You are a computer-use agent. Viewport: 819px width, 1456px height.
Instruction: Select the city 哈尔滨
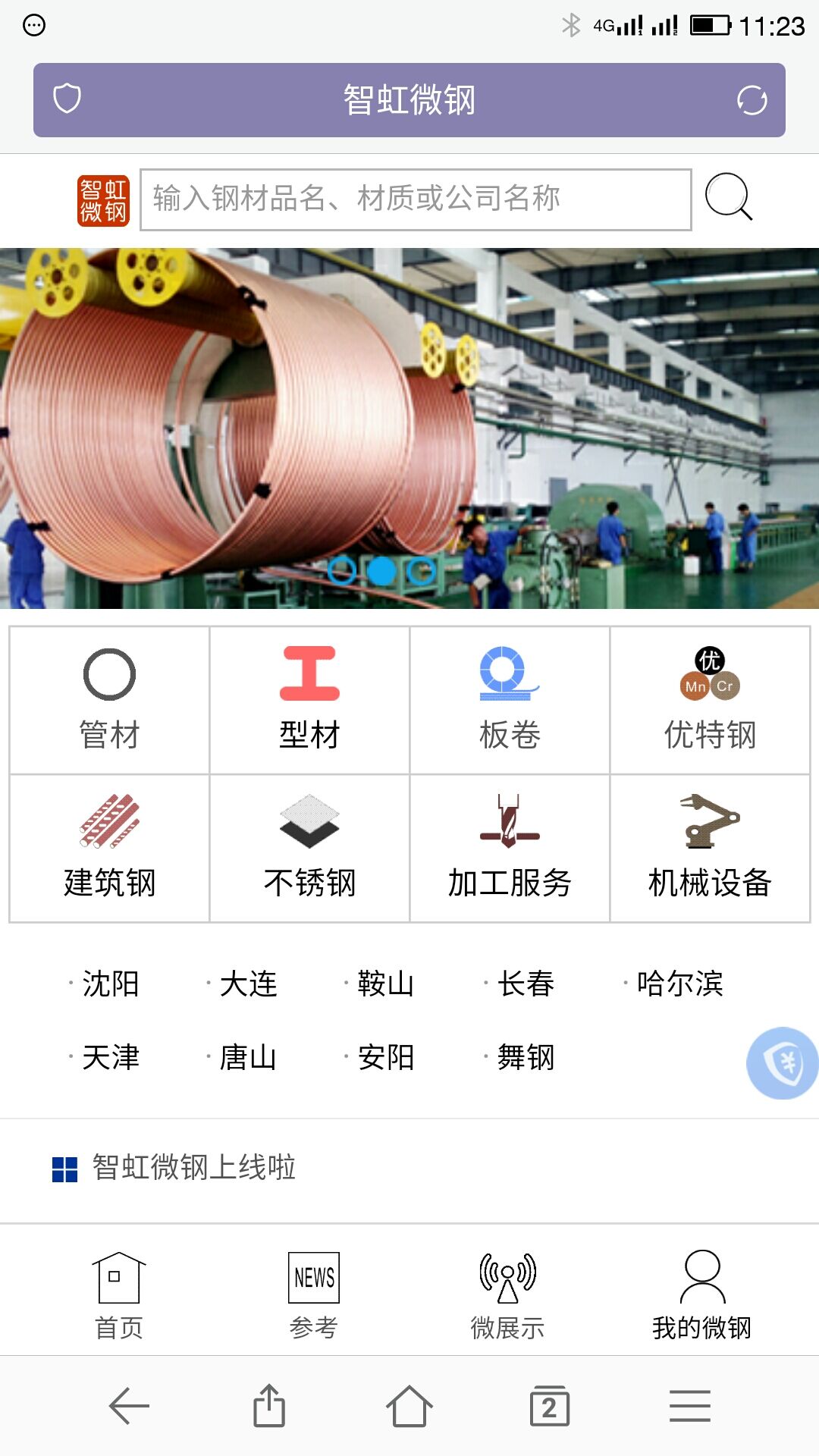679,984
